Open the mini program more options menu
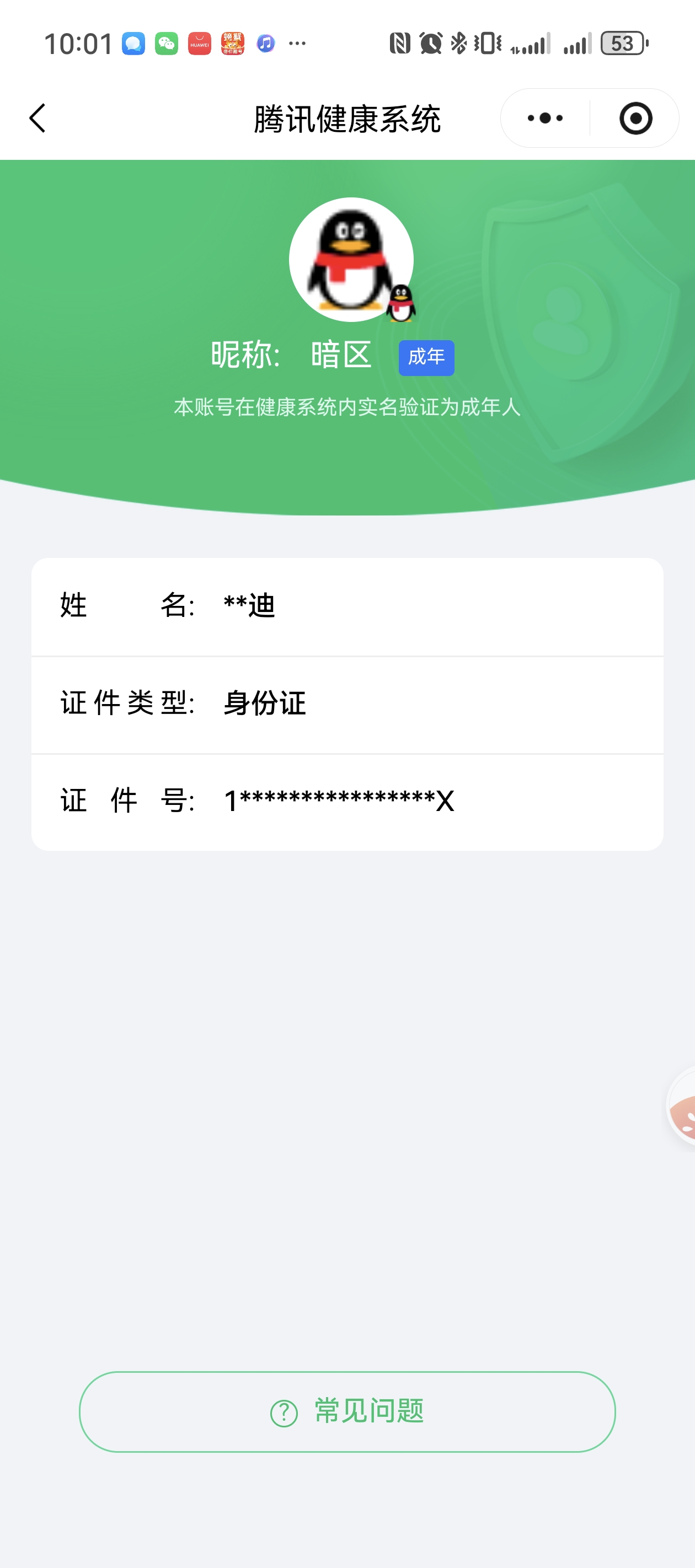695x1568 pixels. (x=545, y=118)
